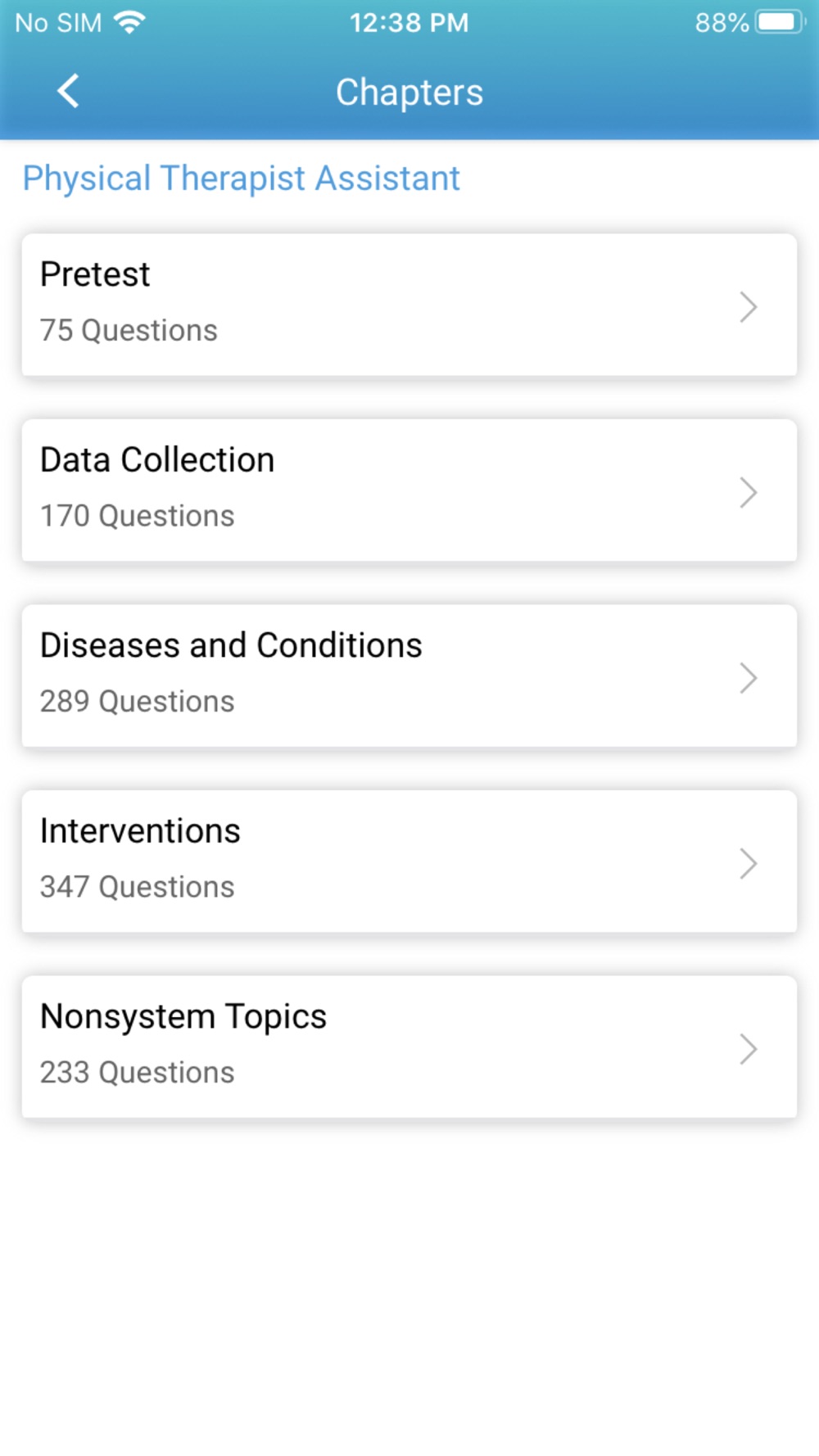The width and height of the screenshot is (819, 1456).
Task: View the Nonsystem Topics chapter
Action: [409, 1047]
